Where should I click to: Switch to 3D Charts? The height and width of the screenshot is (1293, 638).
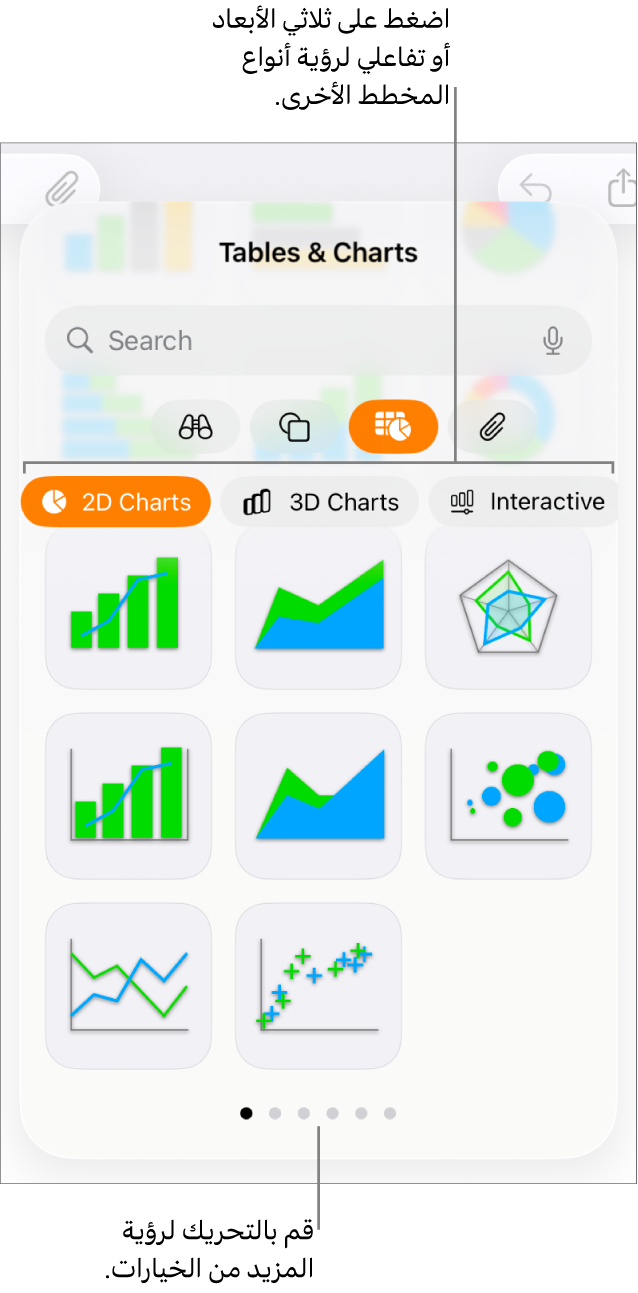tap(320, 502)
